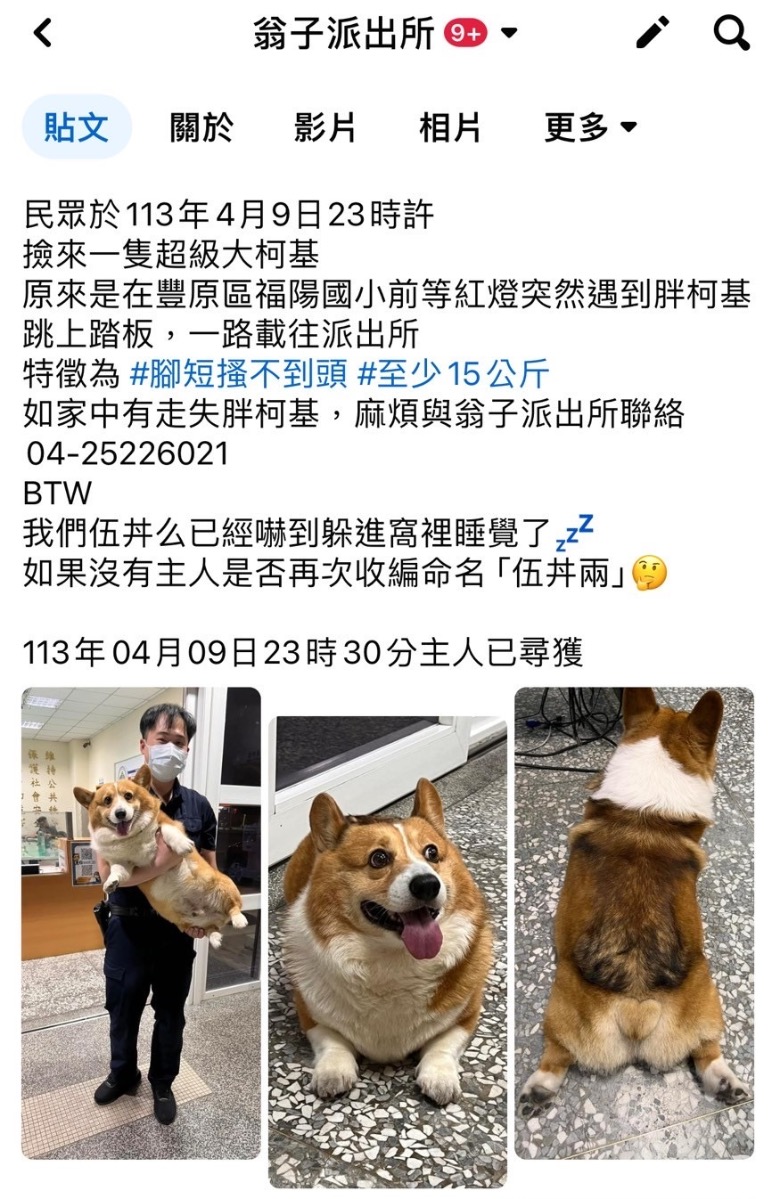Tap the pencil edit icon
772x1199 pixels.
point(653,33)
